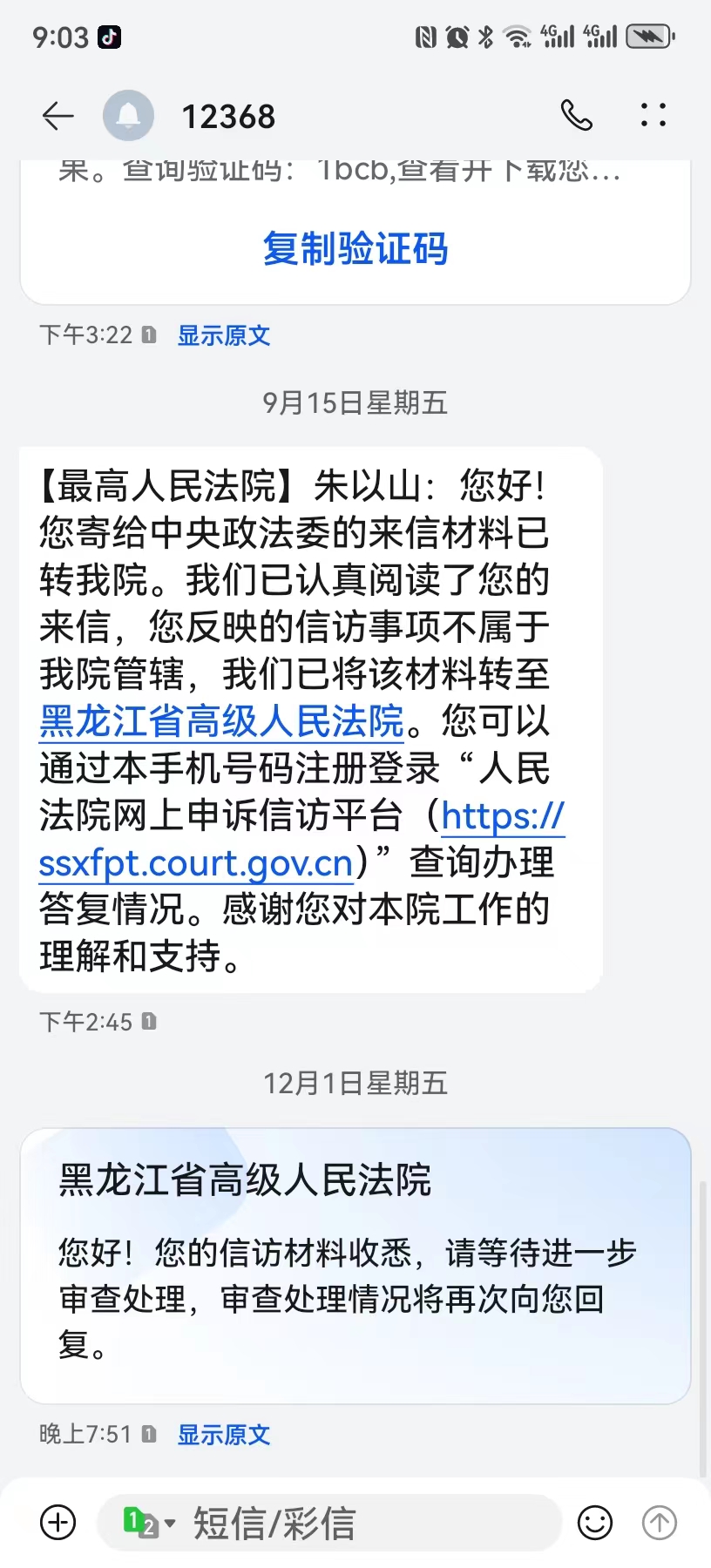The width and height of the screenshot is (711, 1568).
Task: Open the plus attachment button
Action: (x=58, y=1523)
